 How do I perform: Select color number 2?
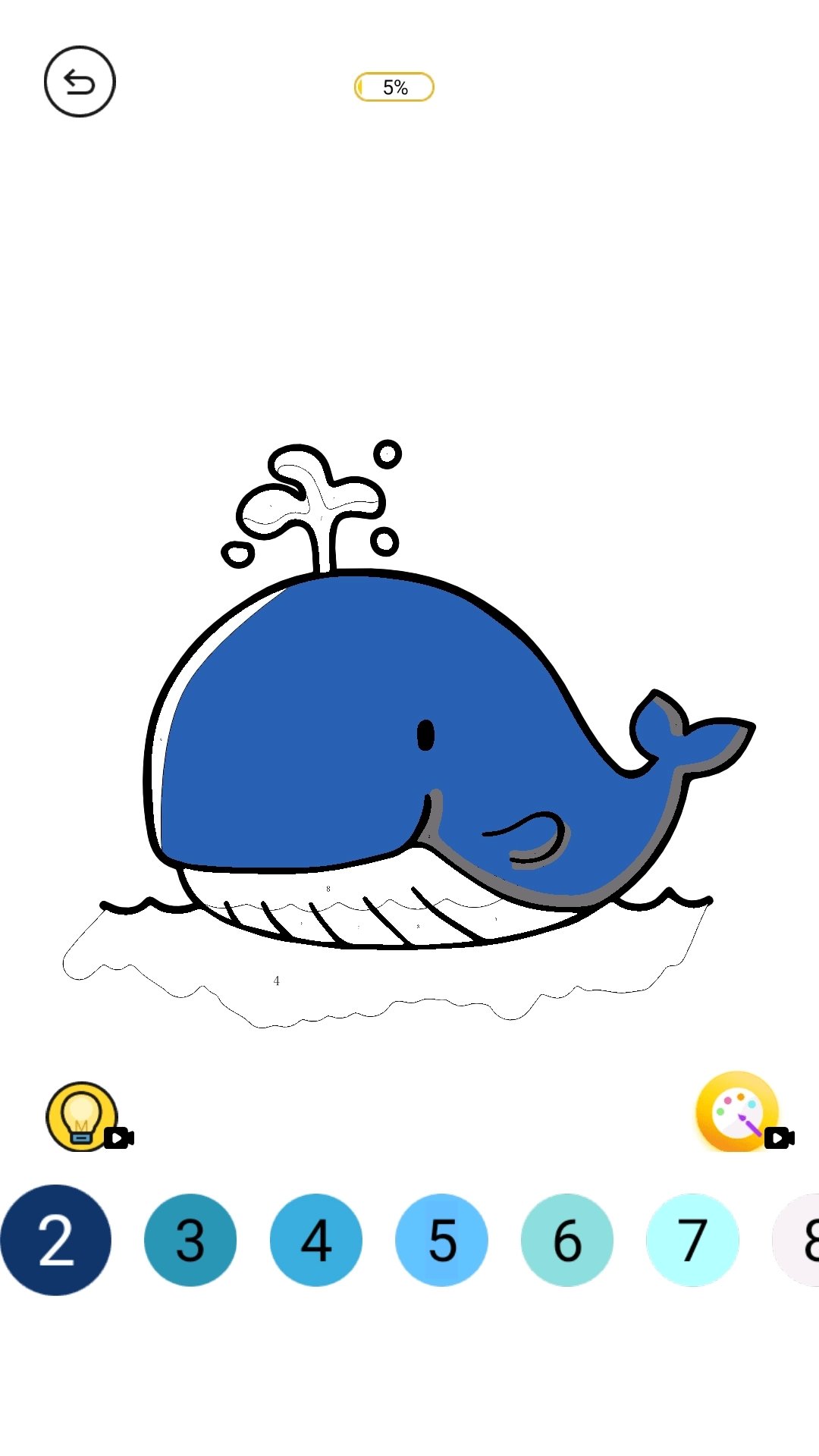pyautogui.click(x=56, y=1240)
